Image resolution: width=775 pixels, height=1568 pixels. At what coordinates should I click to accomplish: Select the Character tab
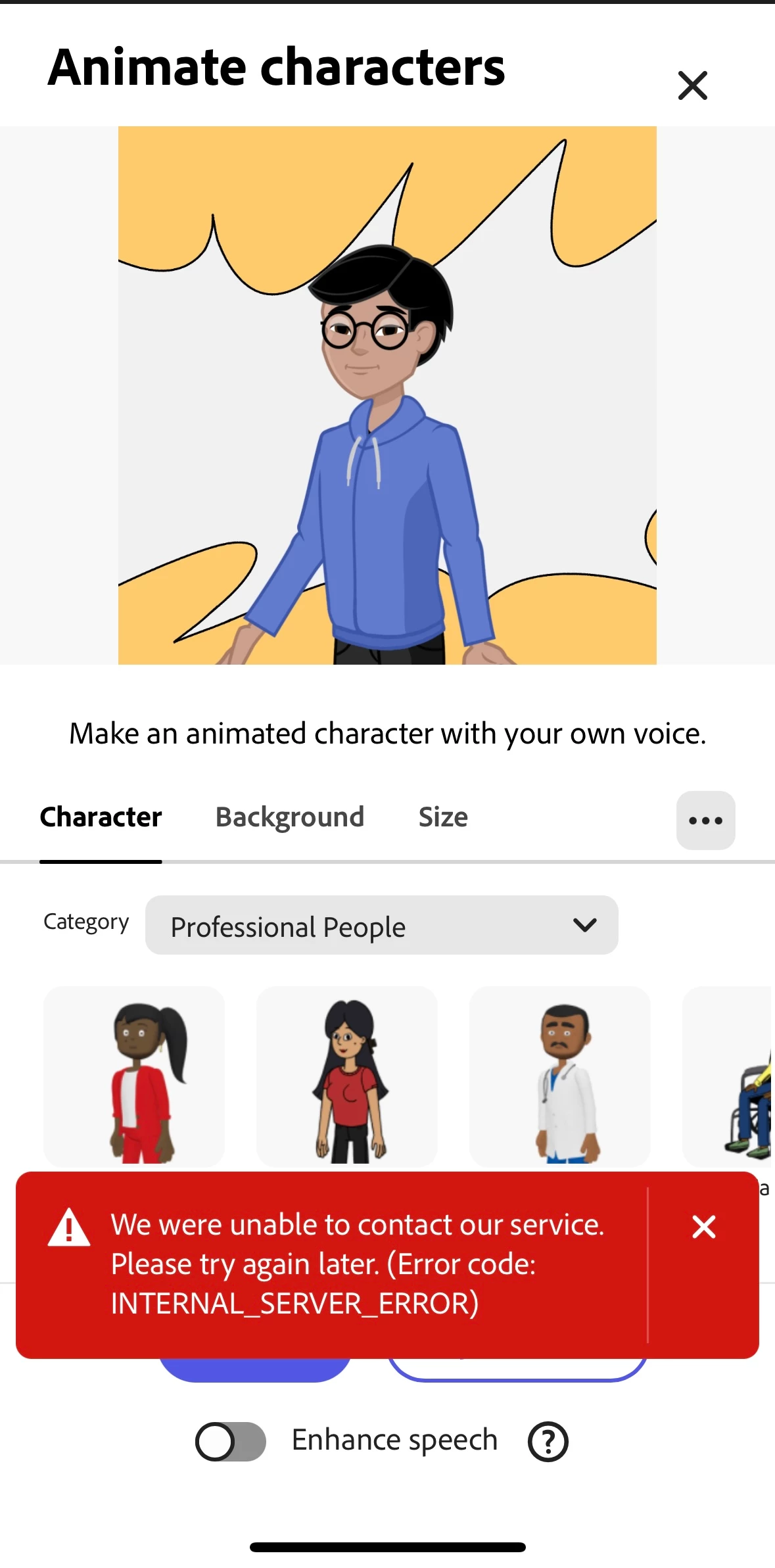tap(101, 817)
